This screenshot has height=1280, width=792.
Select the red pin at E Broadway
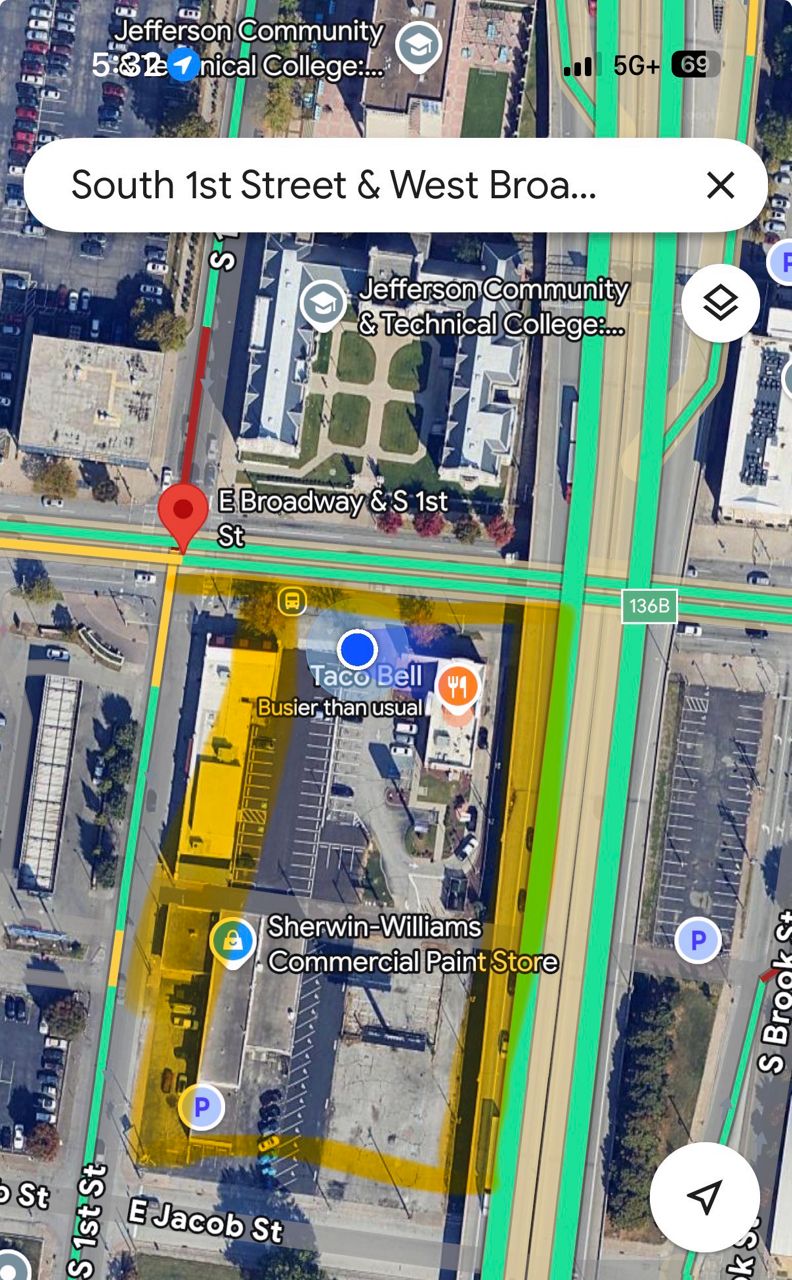[x=182, y=513]
